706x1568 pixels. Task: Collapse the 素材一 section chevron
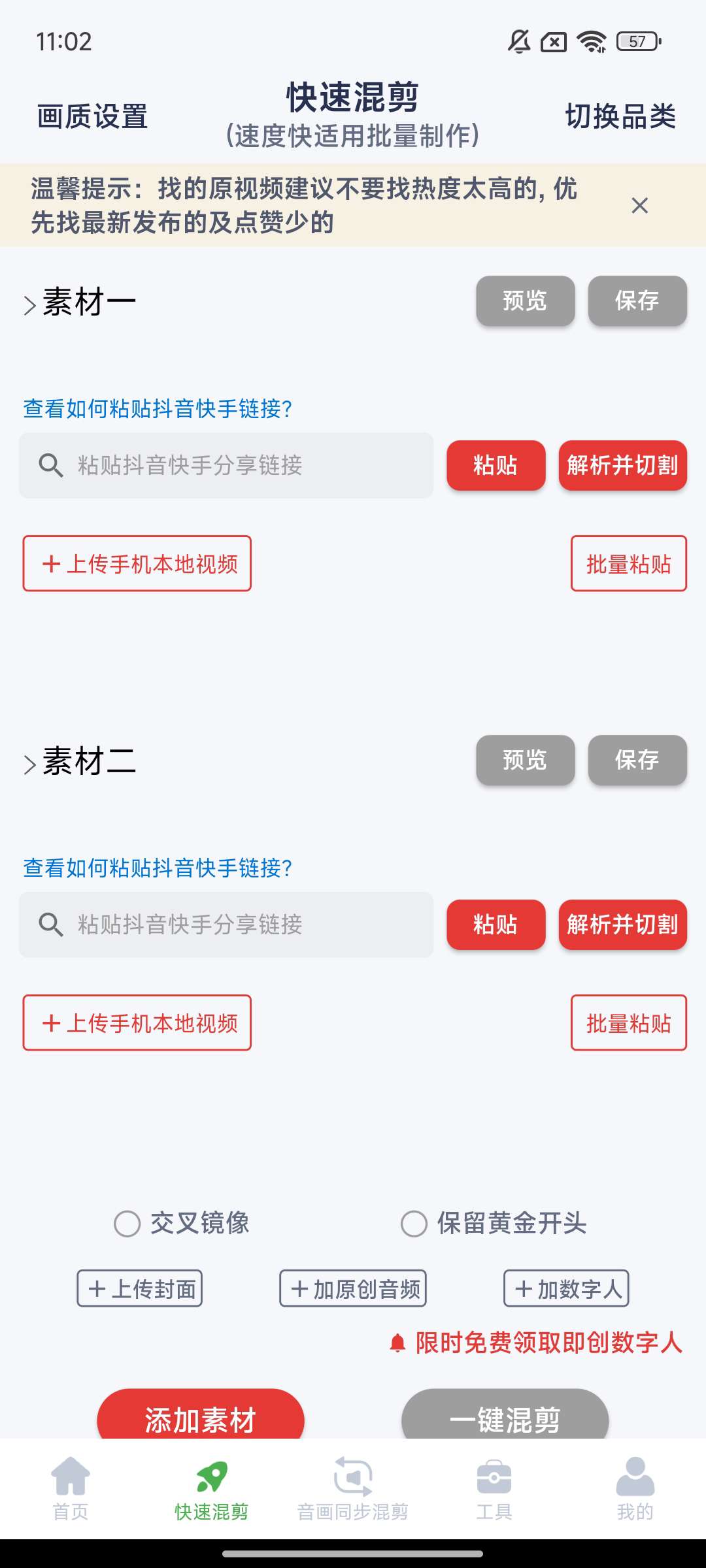[29, 305]
